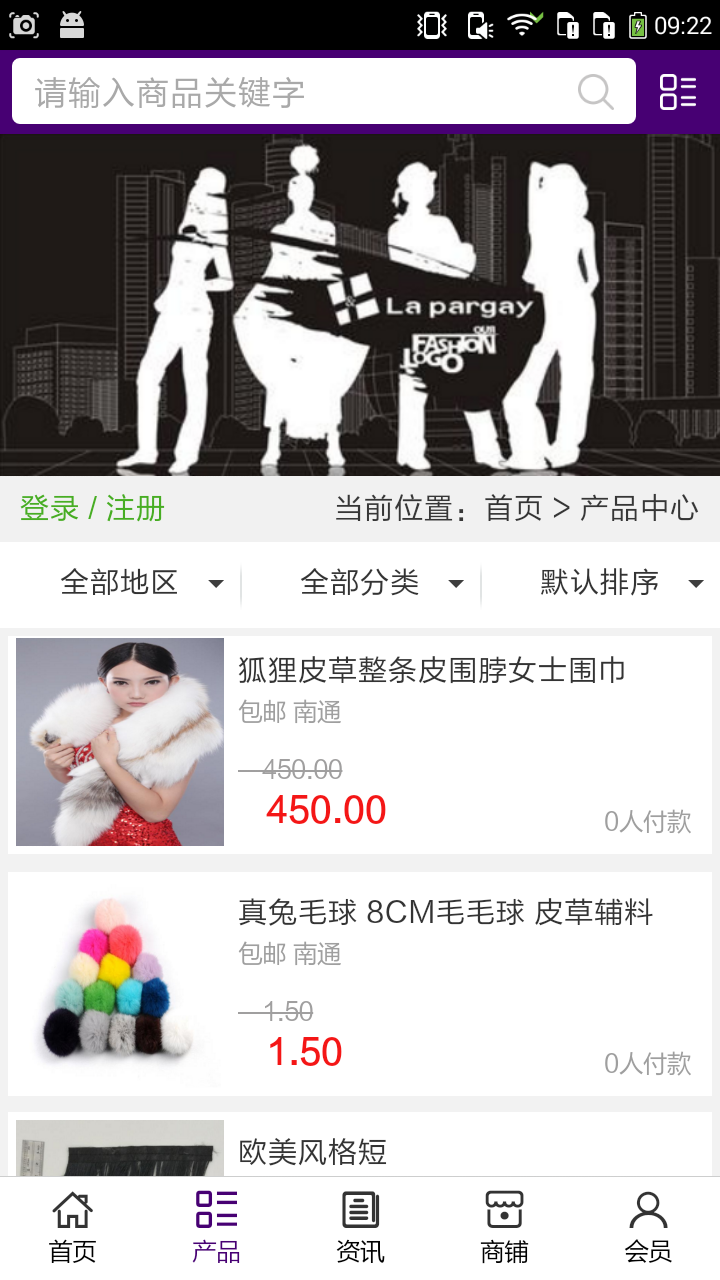Expand the 全部地区 region dropdown

pos(140,583)
